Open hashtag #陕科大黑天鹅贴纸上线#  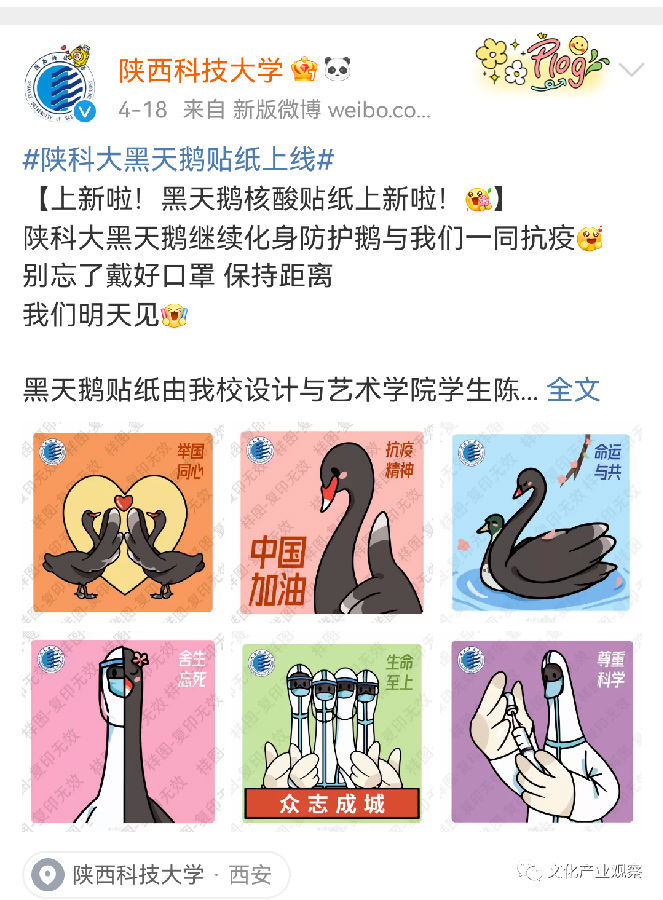178,158
